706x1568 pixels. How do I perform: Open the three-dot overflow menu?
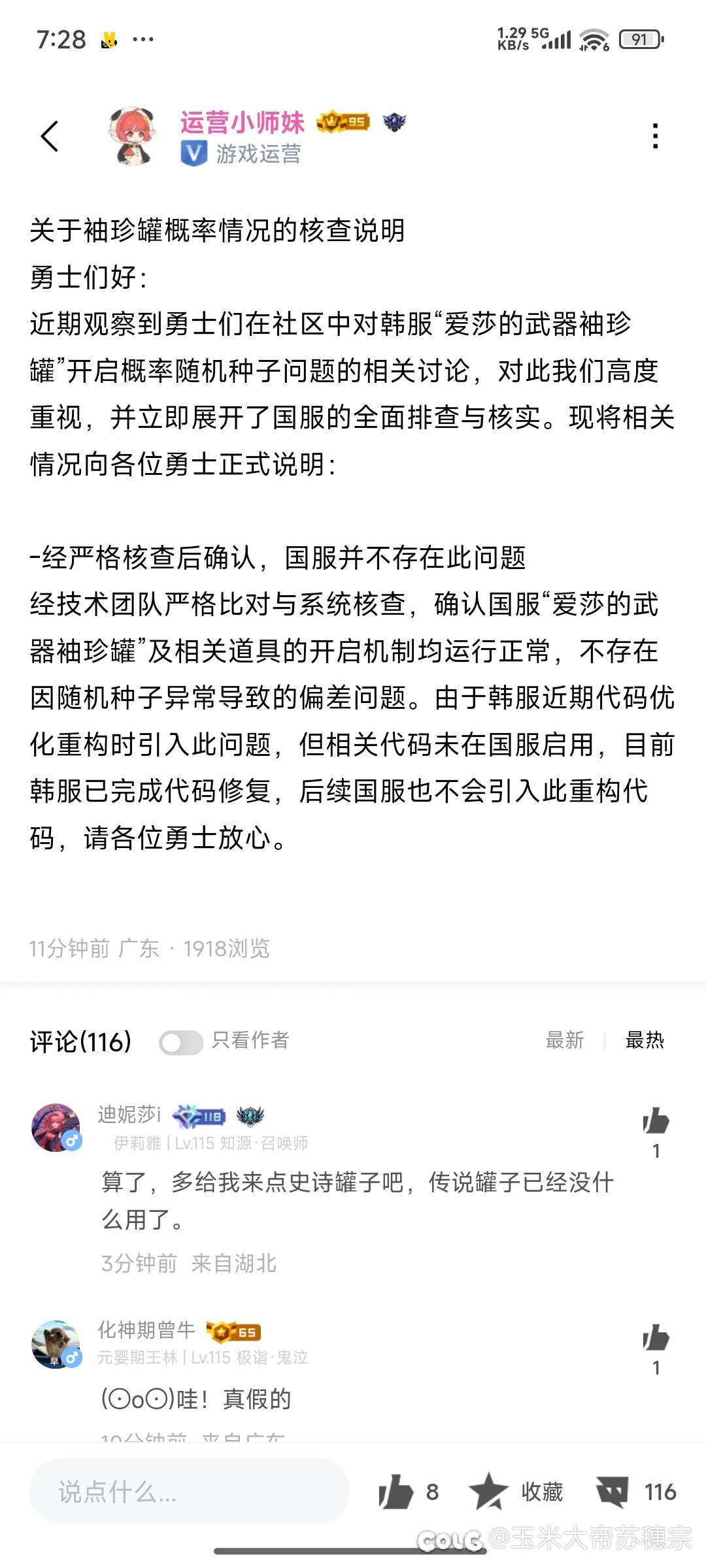tap(655, 137)
